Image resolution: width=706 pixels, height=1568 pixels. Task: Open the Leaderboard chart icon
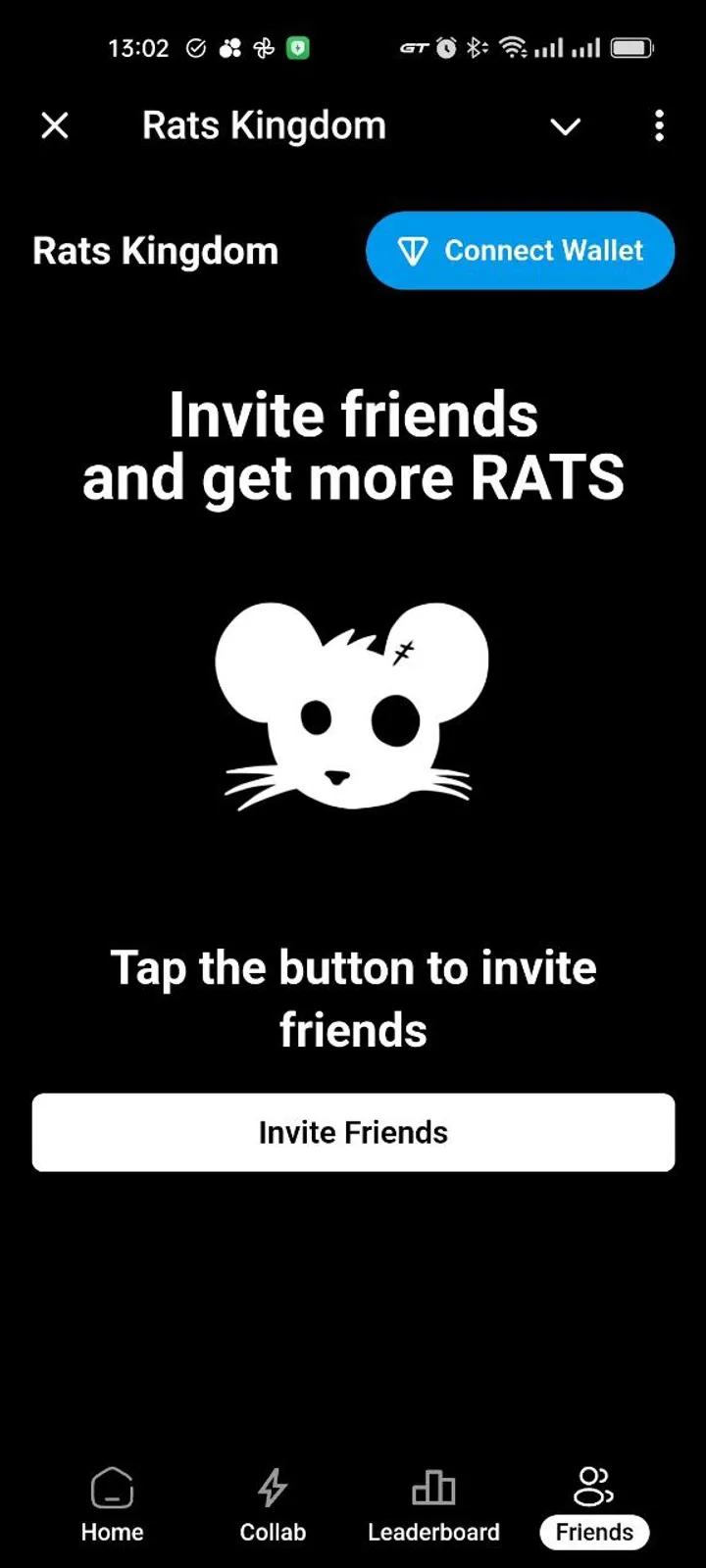coord(433,1488)
